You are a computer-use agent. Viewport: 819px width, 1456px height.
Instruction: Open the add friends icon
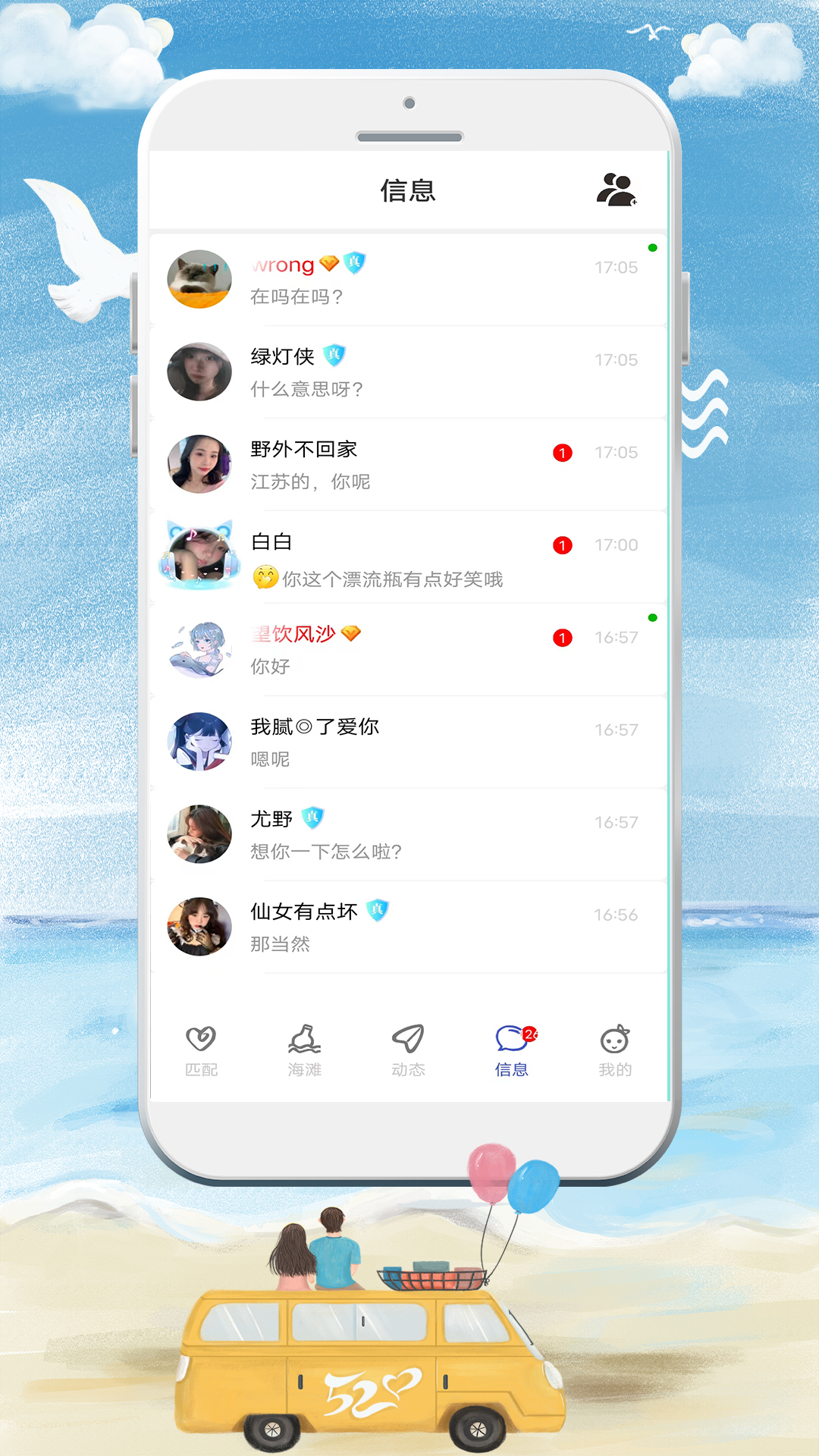[x=618, y=189]
